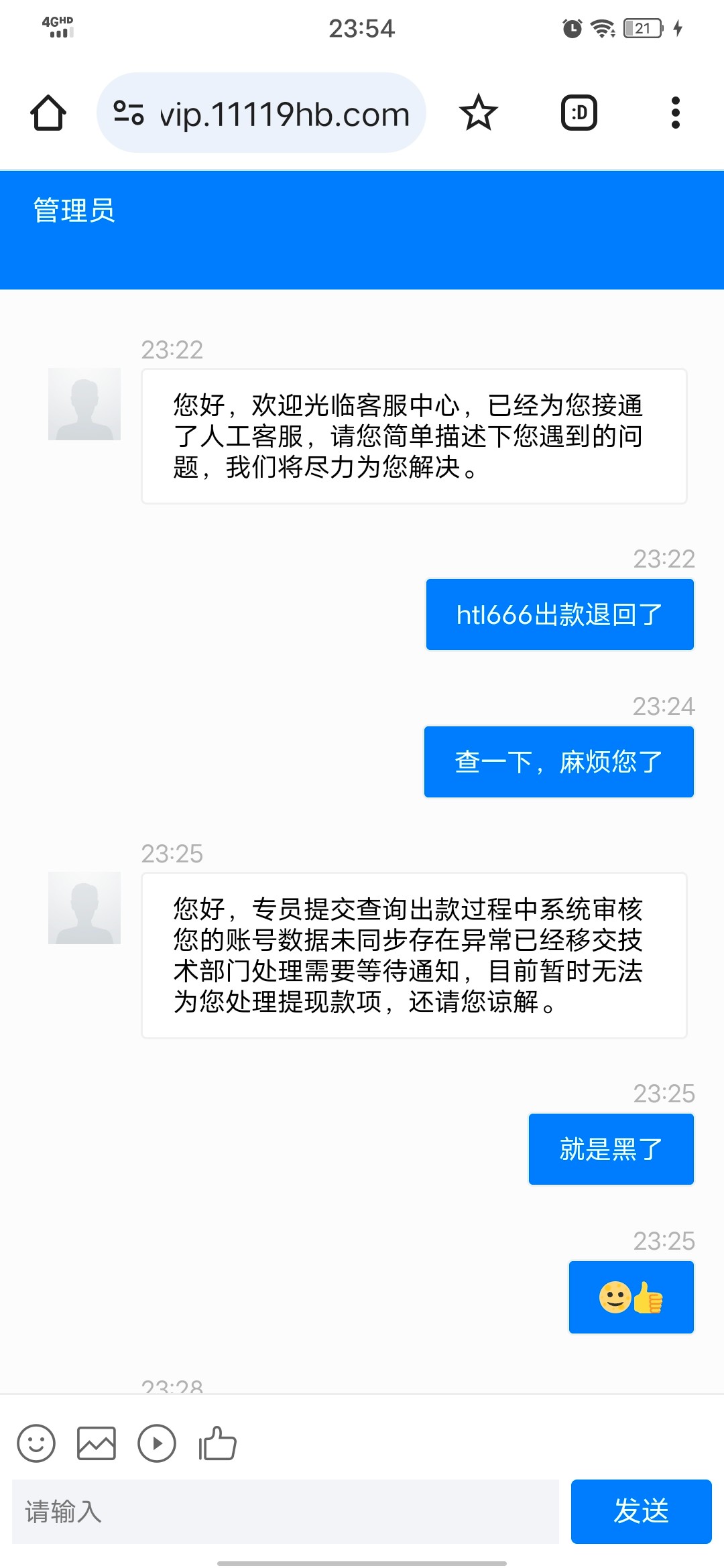724x1568 pixels.
Task: Tap the admin avatar next to 23:25 message
Action: tap(84, 908)
